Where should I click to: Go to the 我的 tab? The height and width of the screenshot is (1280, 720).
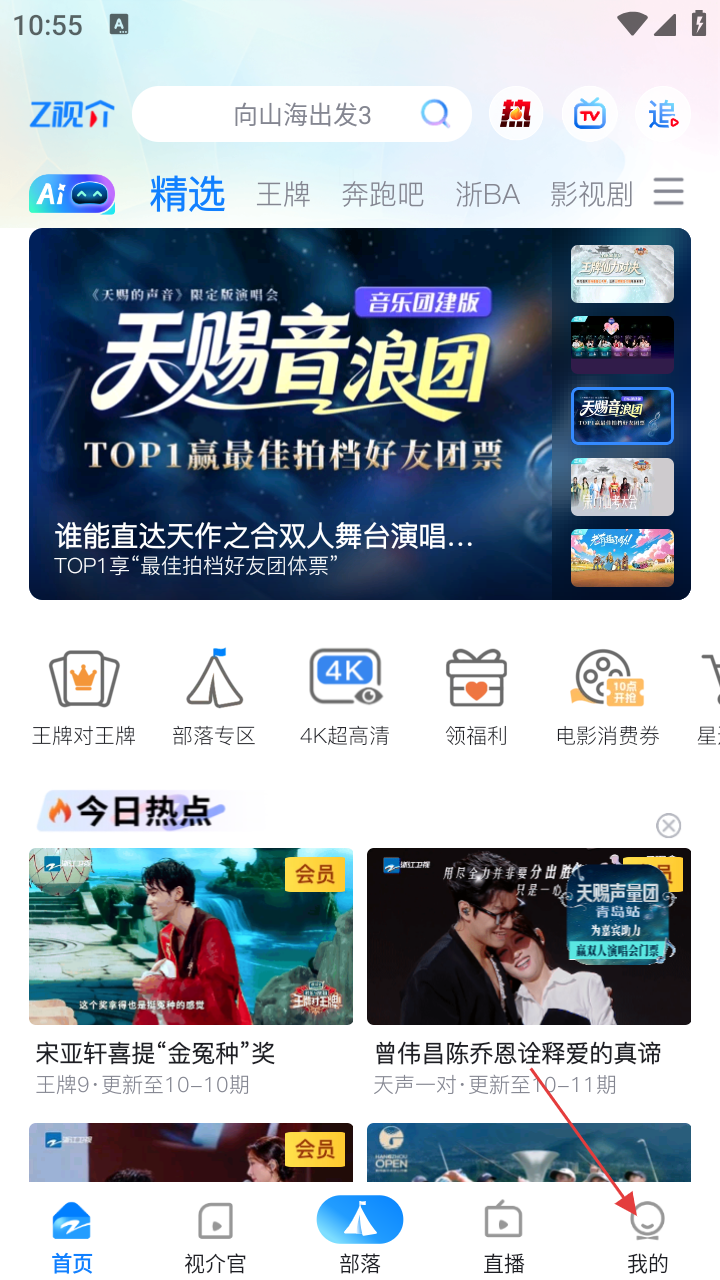click(x=647, y=1236)
